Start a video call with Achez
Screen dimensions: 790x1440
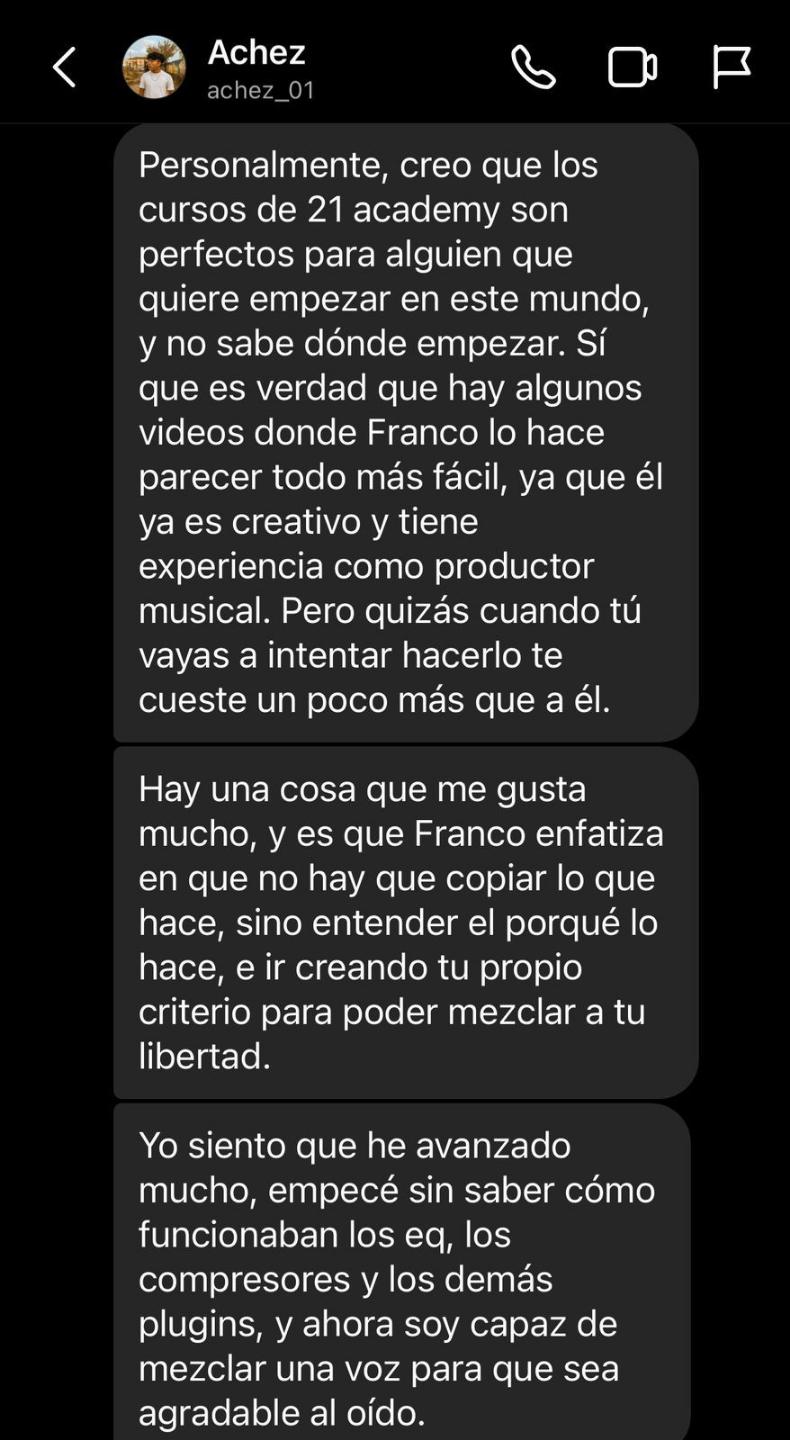(632, 68)
